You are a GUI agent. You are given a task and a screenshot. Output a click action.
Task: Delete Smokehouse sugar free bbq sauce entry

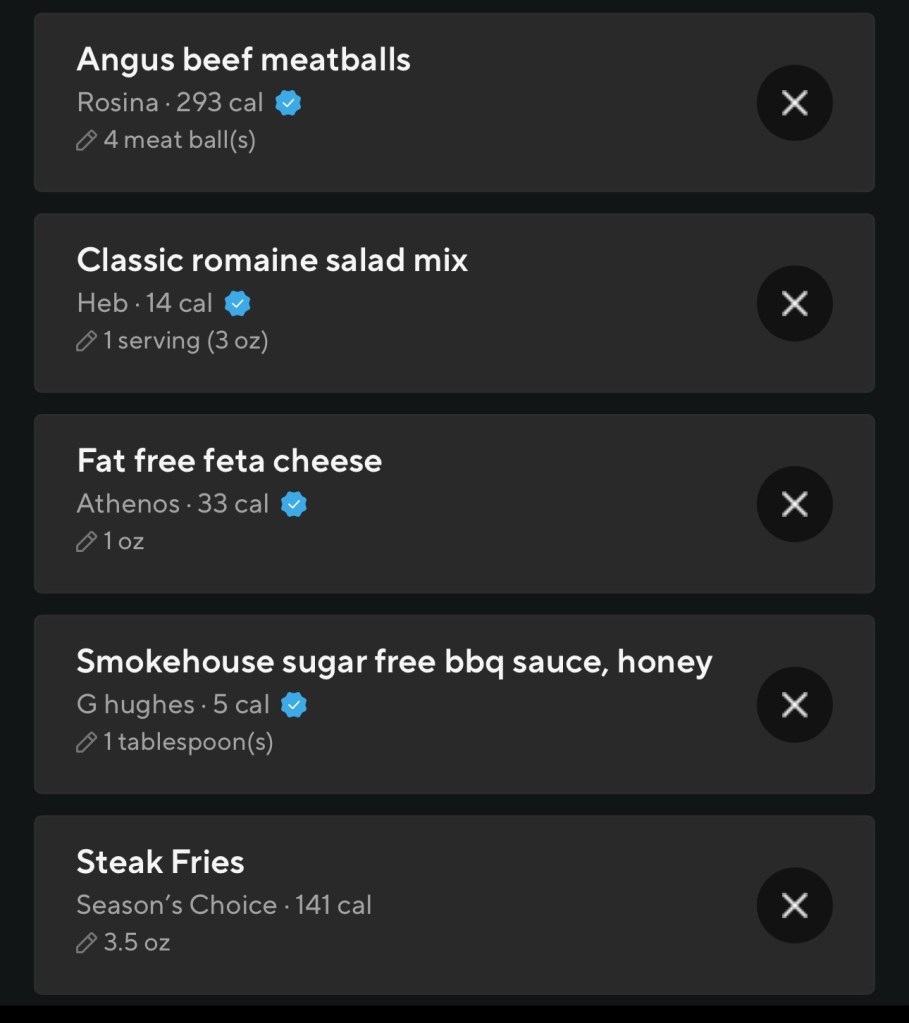click(794, 705)
